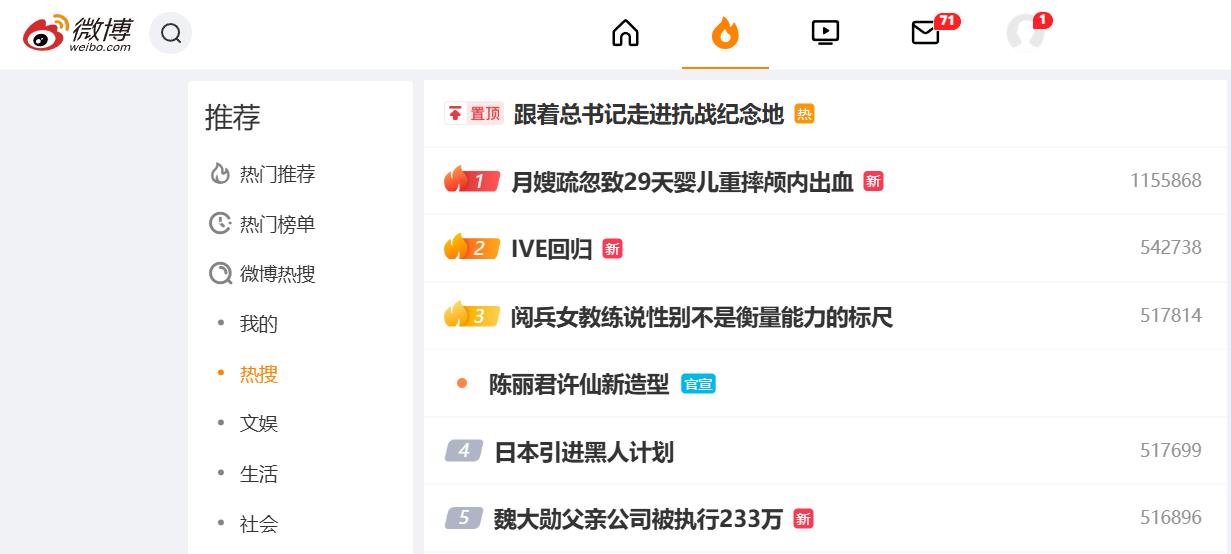Open trending topic 魏大勋父亲公司被执行233万

click(x=638, y=519)
